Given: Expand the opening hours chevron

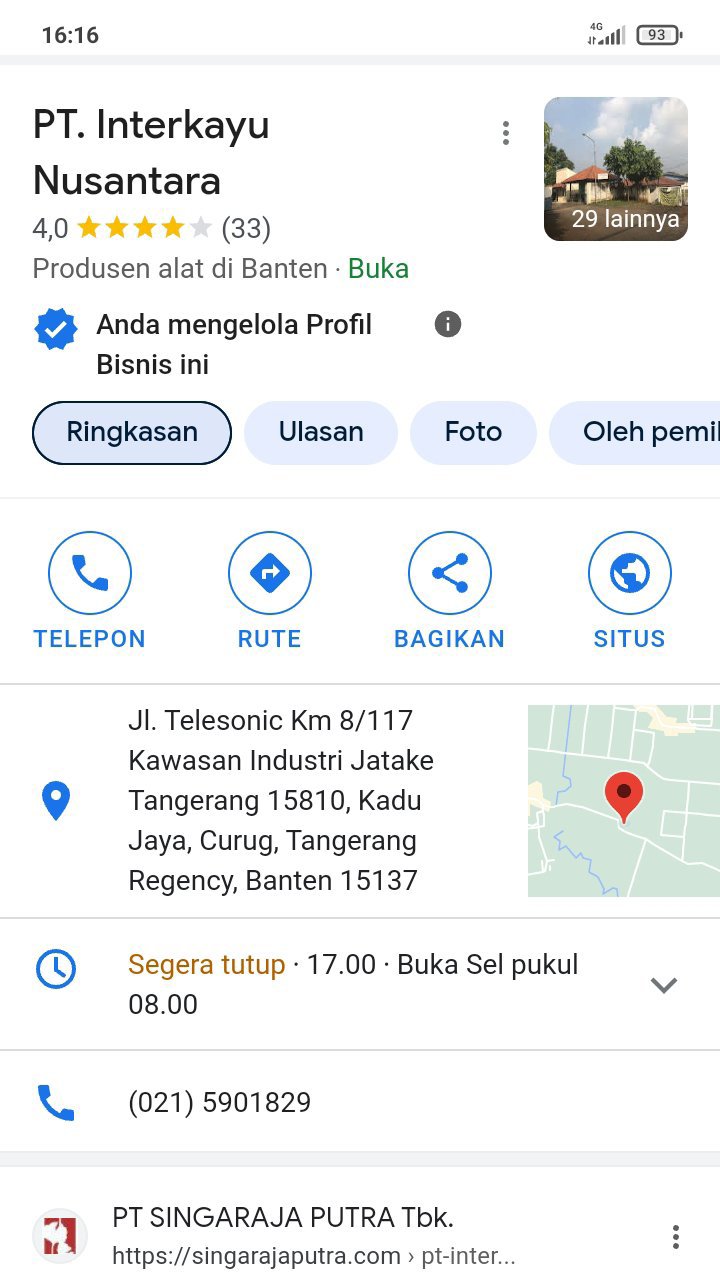Looking at the screenshot, I should coord(664,985).
